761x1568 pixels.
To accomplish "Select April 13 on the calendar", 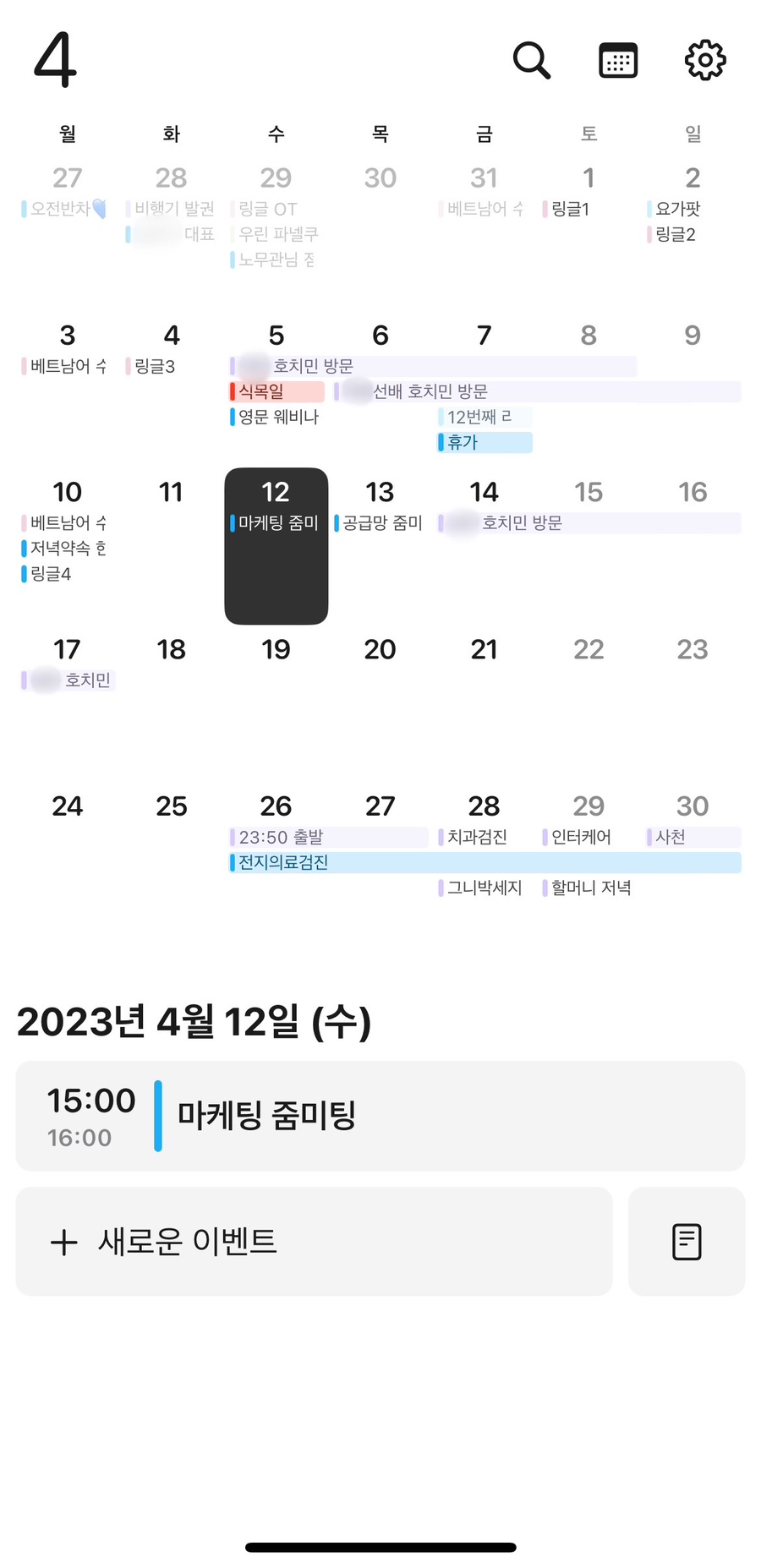I will 380,492.
